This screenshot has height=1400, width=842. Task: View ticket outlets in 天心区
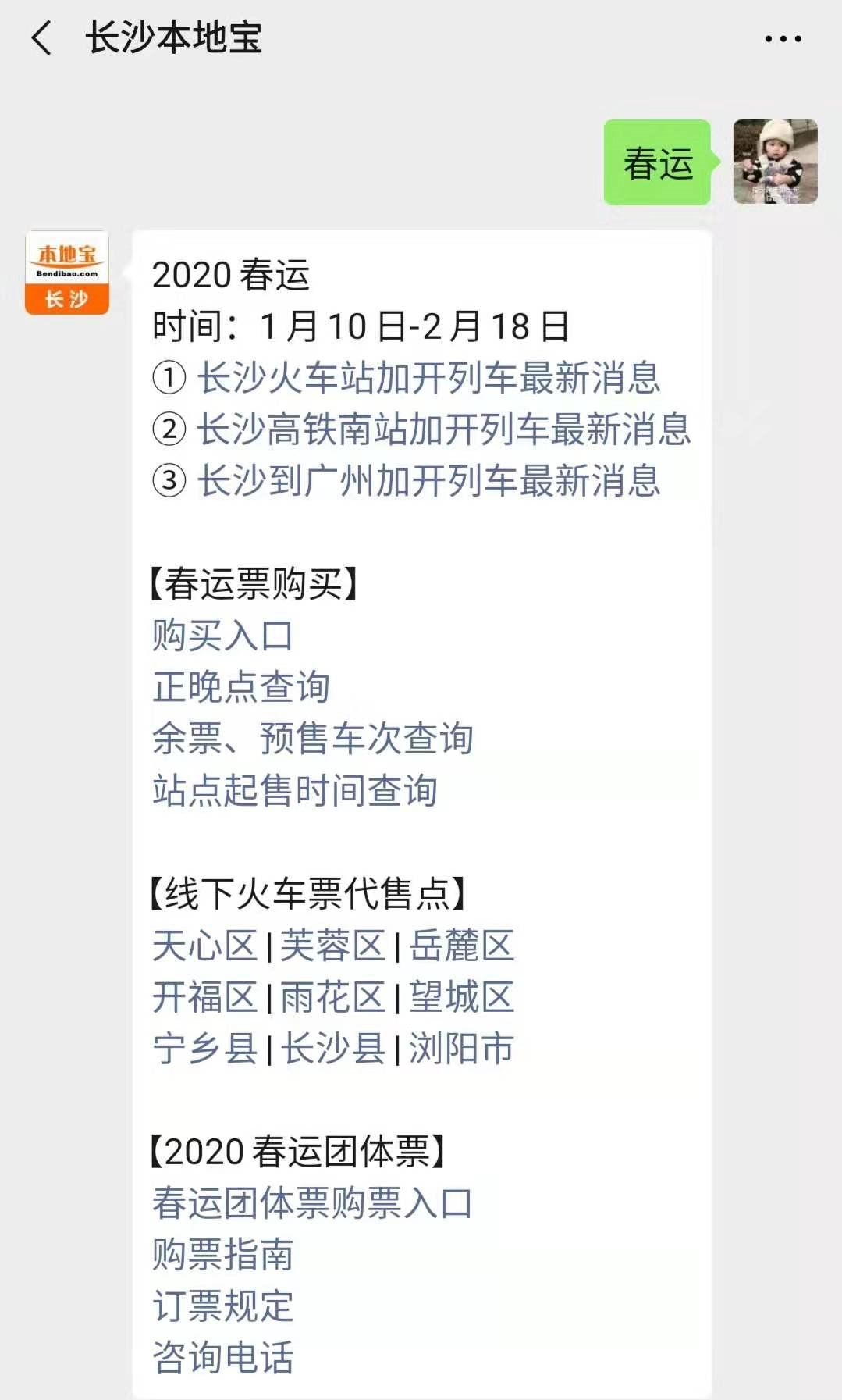click(x=204, y=946)
